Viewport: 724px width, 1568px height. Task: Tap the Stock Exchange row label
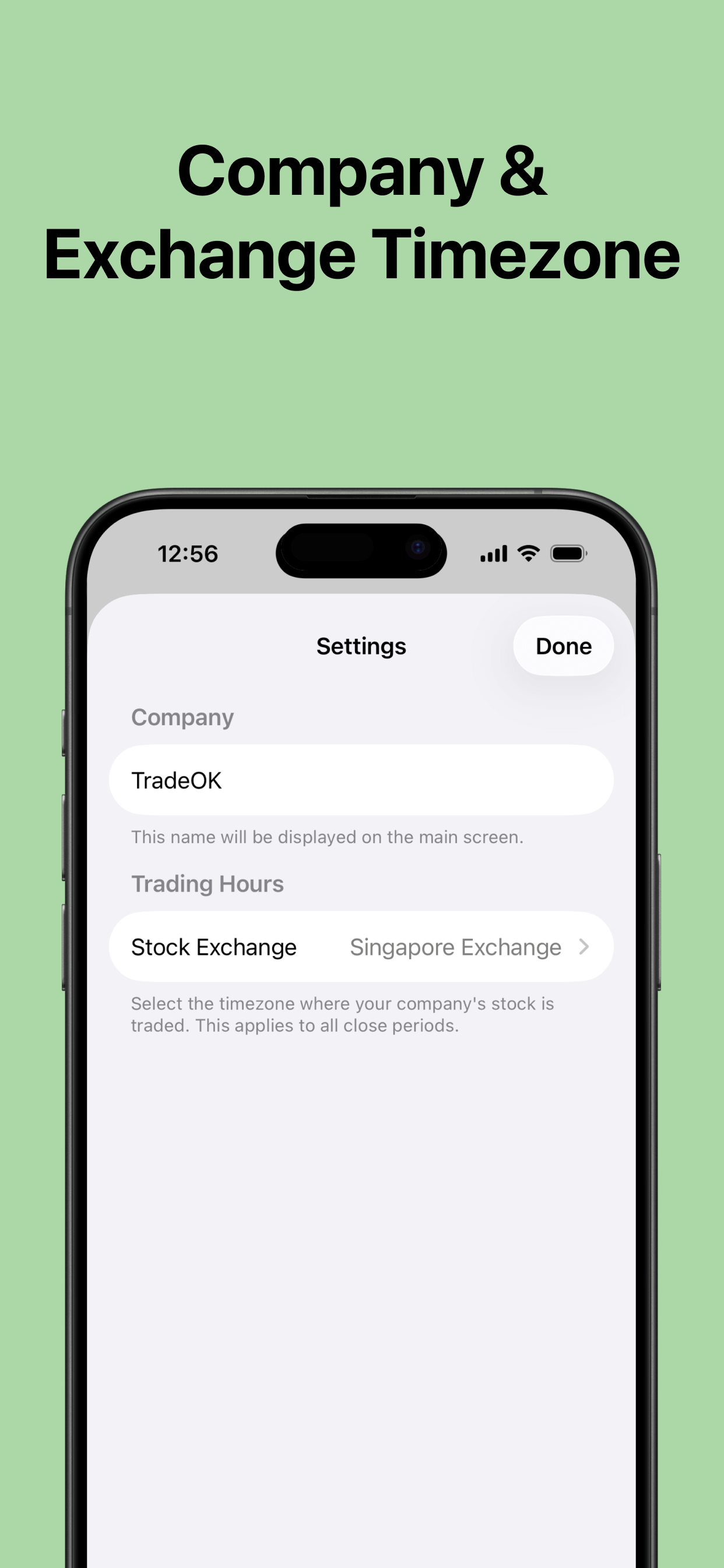213,947
